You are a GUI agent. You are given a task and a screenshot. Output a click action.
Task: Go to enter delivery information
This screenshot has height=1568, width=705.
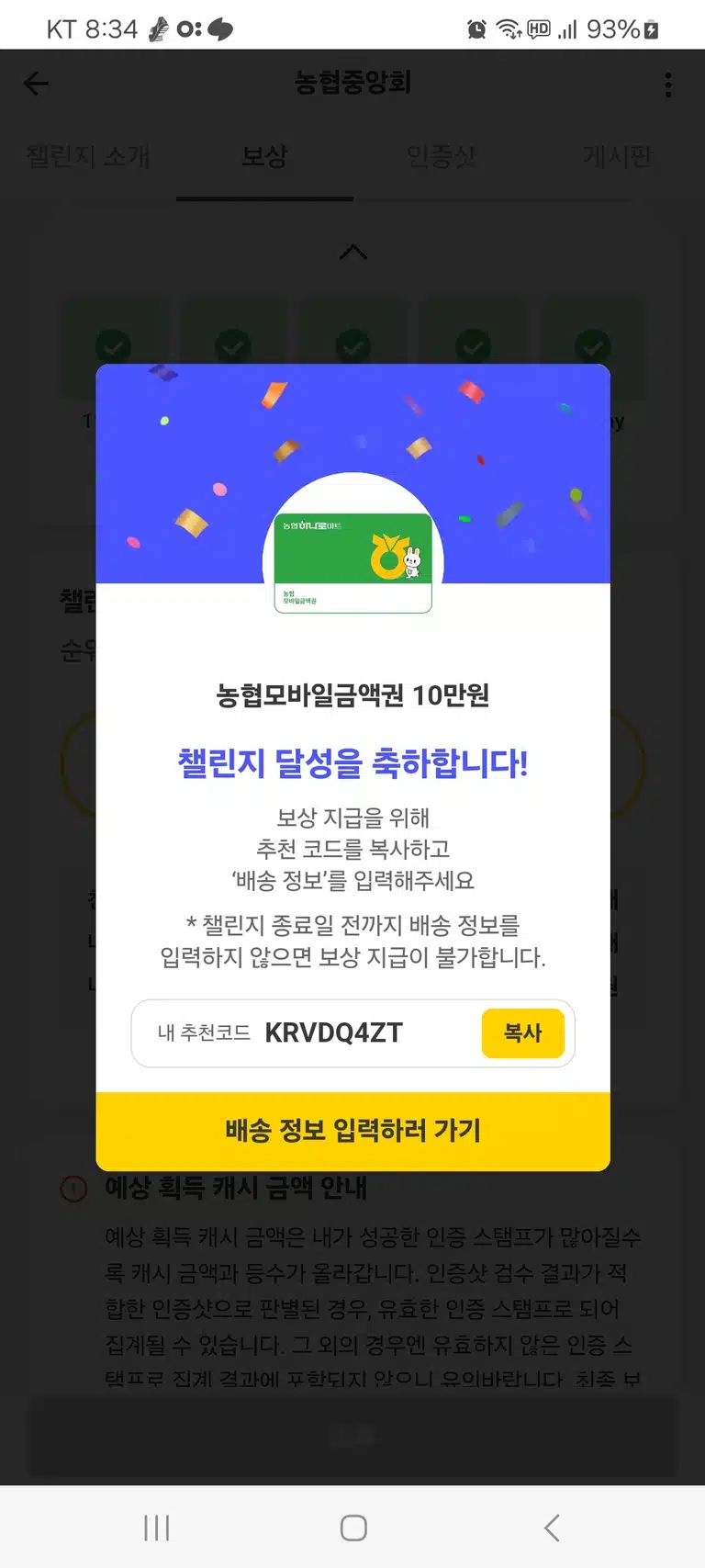pos(352,1131)
